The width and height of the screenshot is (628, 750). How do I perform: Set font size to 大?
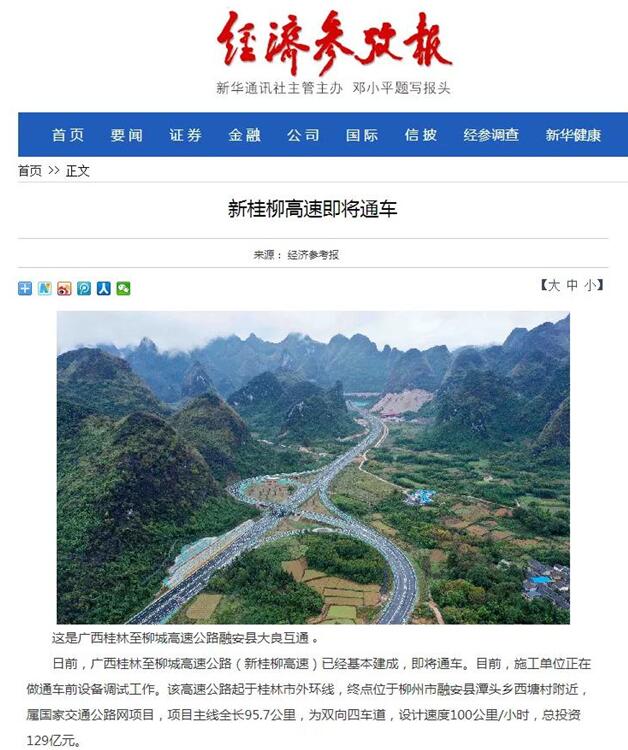click(x=553, y=285)
